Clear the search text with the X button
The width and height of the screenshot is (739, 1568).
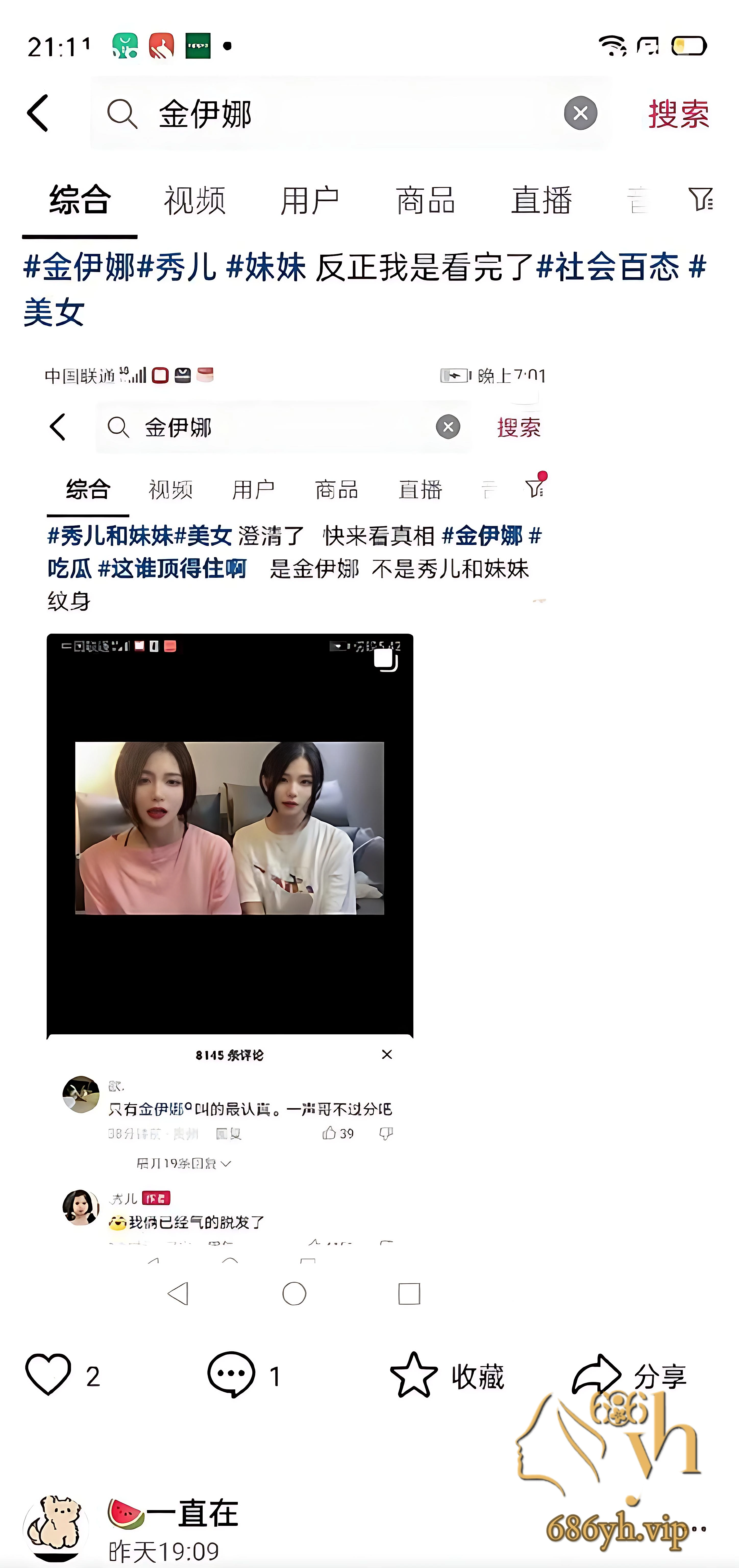(x=580, y=113)
